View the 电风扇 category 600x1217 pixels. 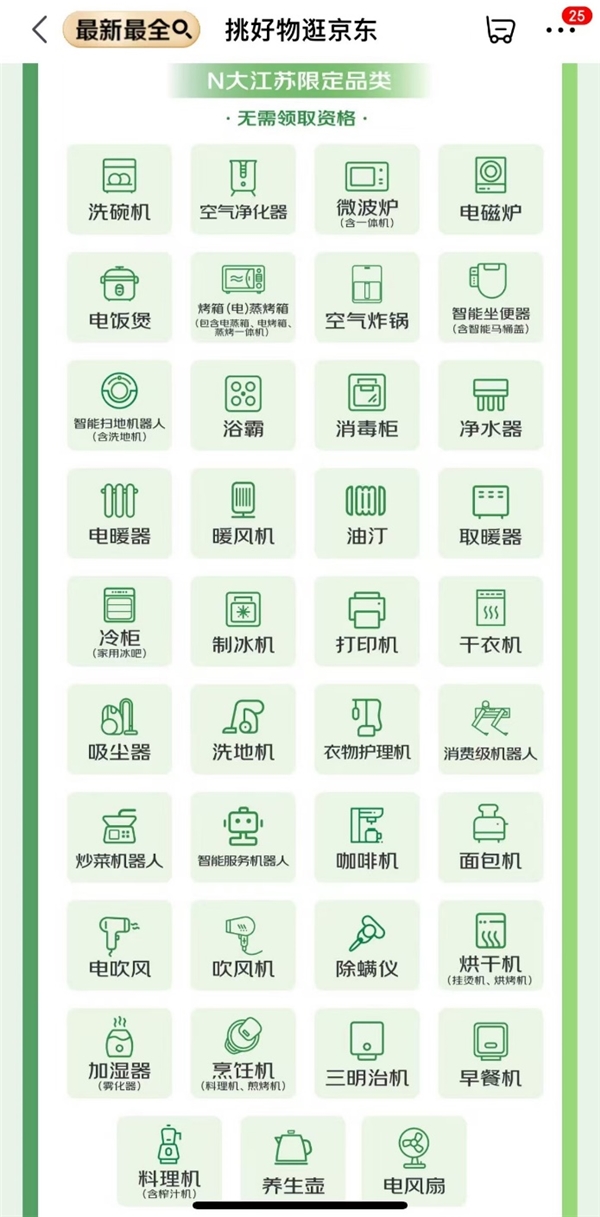point(414,1162)
